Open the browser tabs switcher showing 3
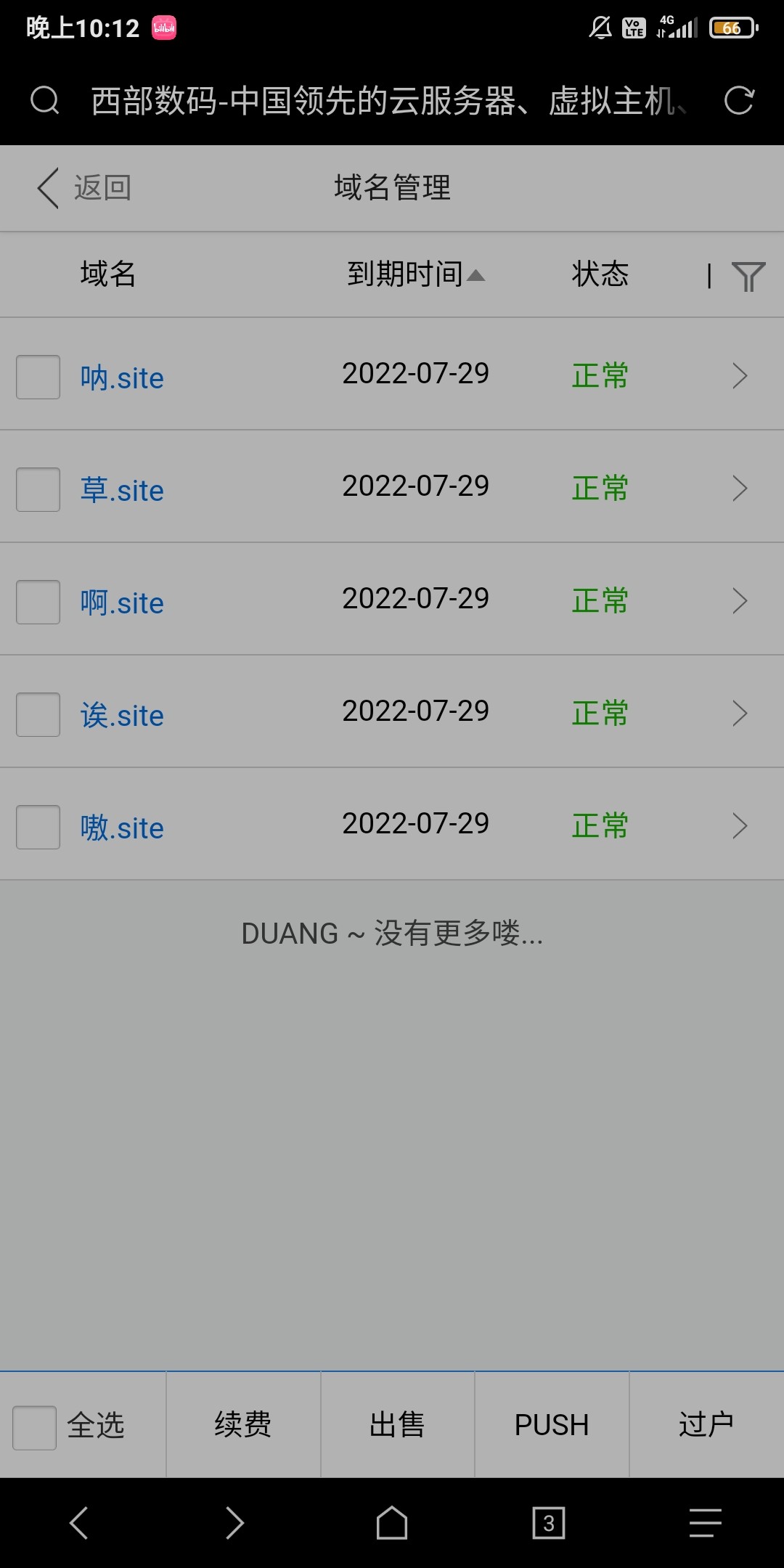The height and width of the screenshot is (1568, 784). [x=549, y=1522]
